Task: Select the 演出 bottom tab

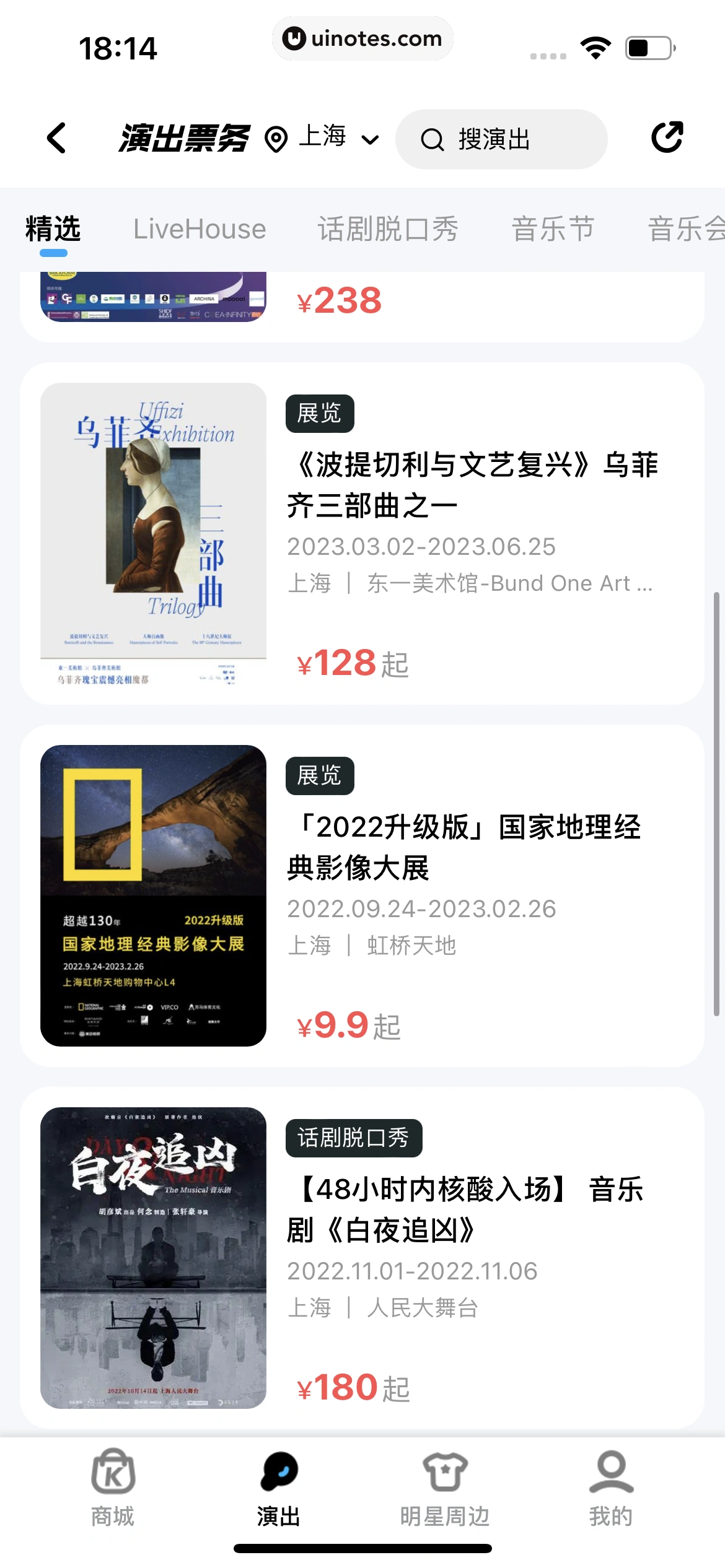Action: click(x=279, y=1487)
